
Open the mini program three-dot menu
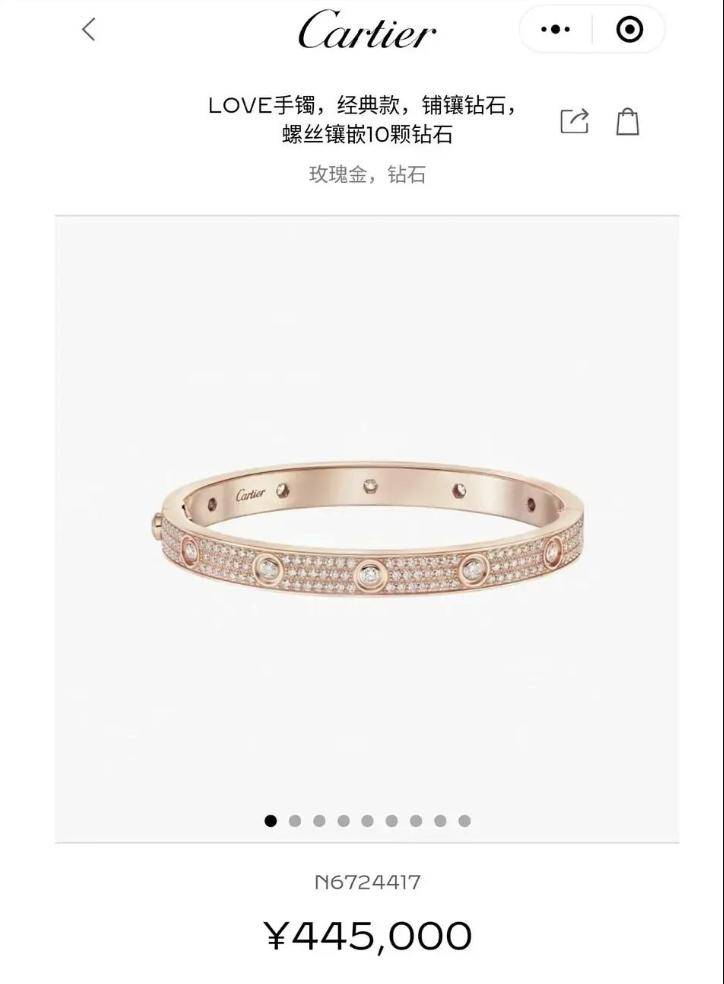(555, 30)
